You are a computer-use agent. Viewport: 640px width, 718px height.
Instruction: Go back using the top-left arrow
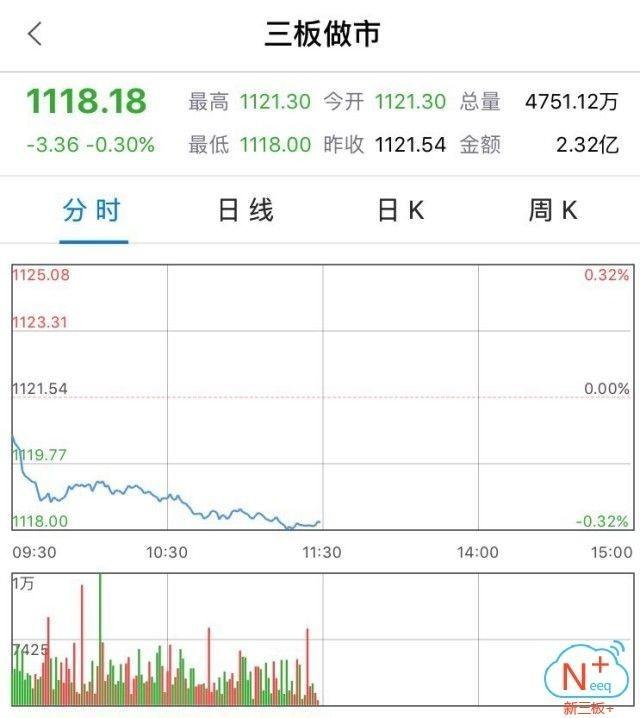tap(36, 34)
